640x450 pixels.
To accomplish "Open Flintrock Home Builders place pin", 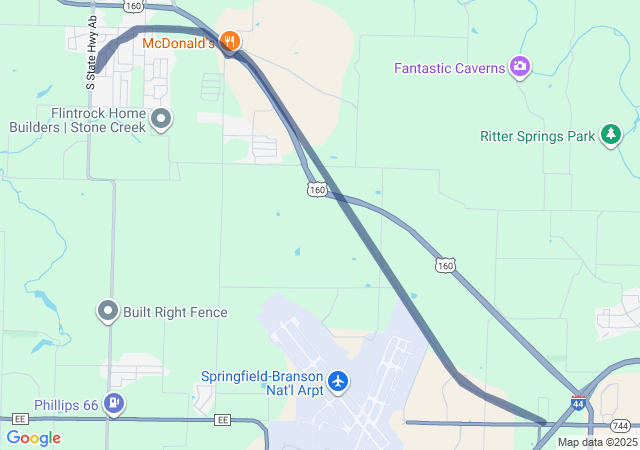I will click(x=162, y=121).
